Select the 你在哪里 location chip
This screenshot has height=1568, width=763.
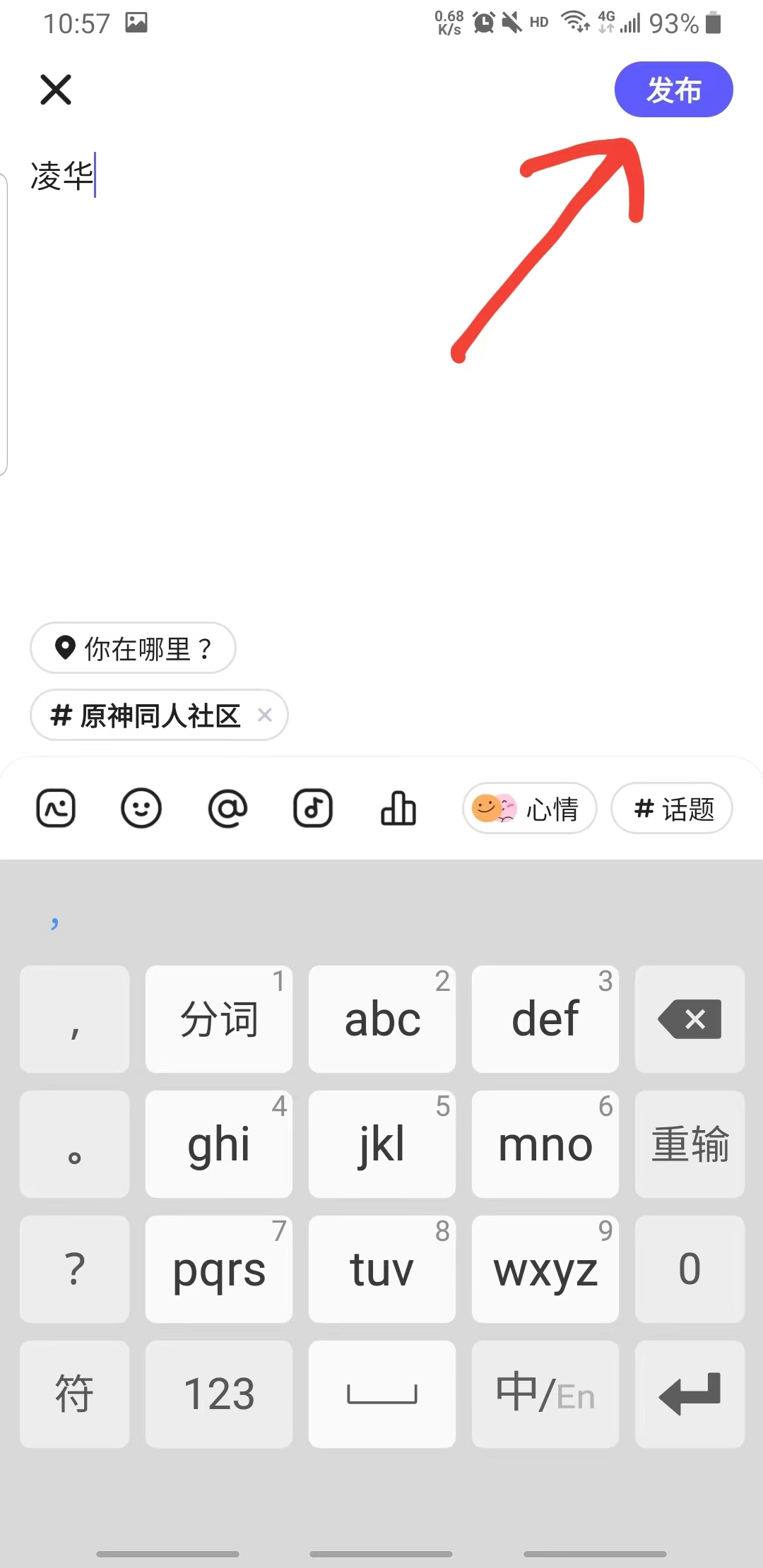pos(133,647)
